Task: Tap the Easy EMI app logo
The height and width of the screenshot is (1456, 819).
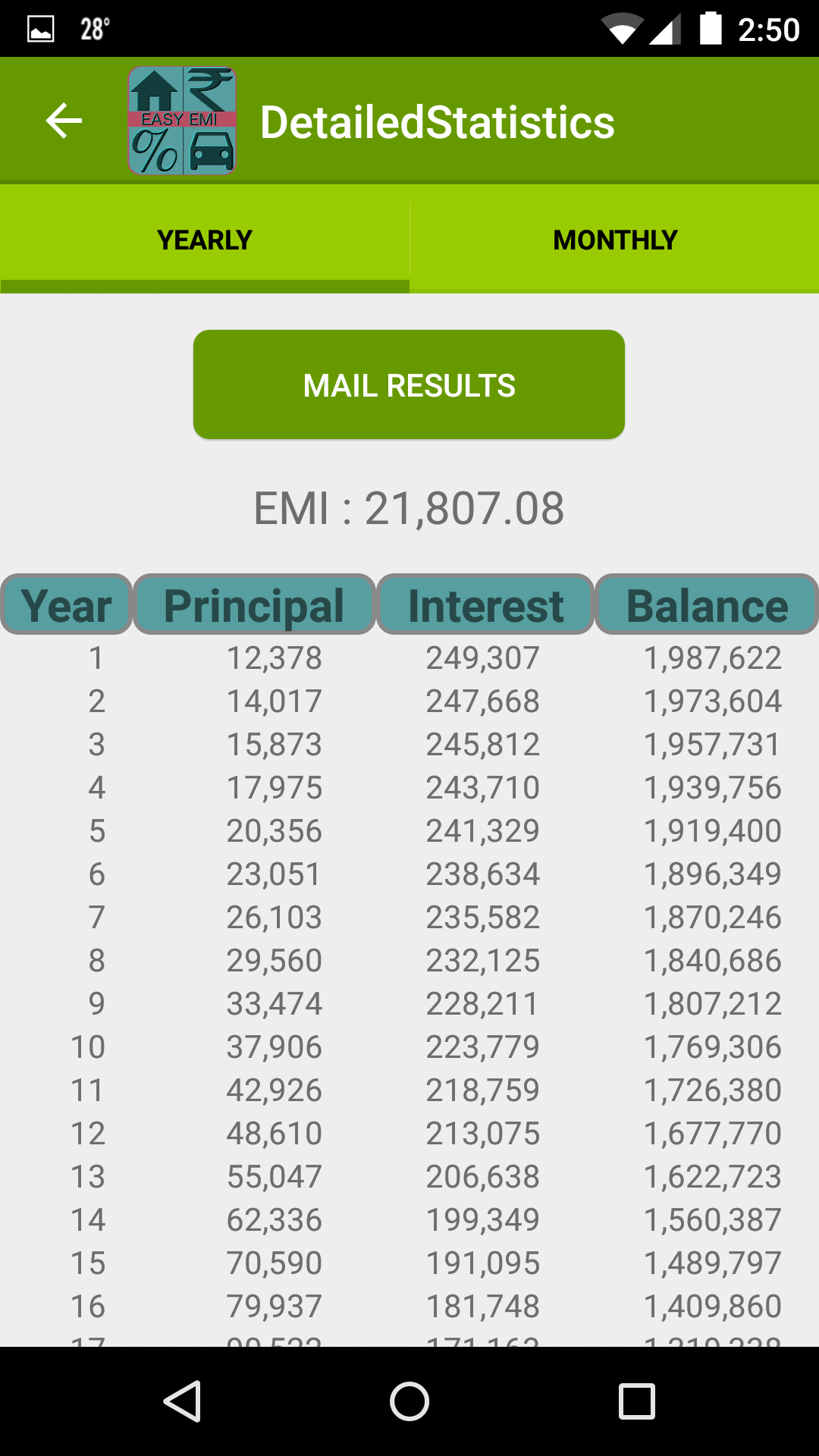Action: [182, 118]
